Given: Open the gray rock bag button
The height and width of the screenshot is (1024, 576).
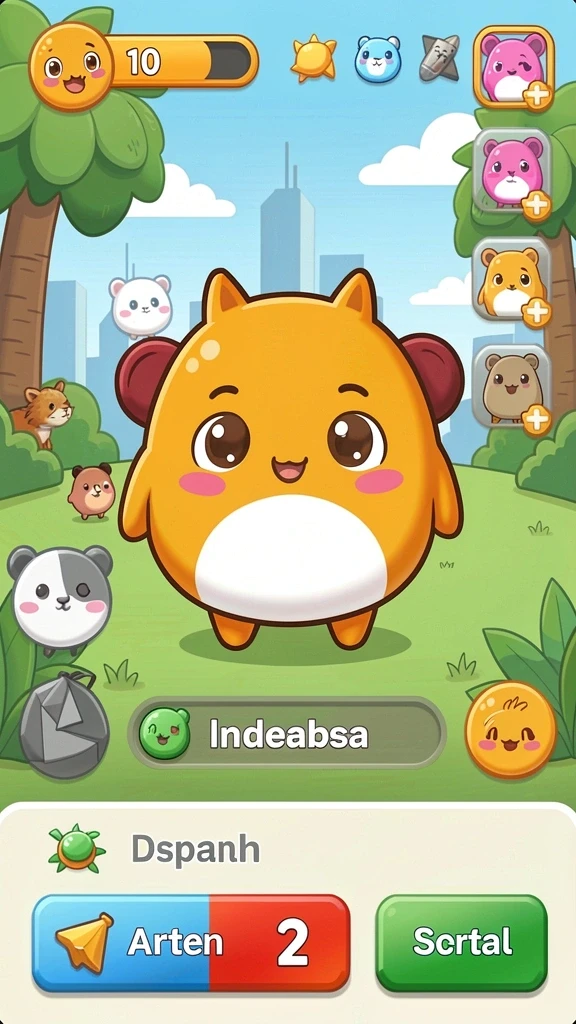Looking at the screenshot, I should coord(63,725).
